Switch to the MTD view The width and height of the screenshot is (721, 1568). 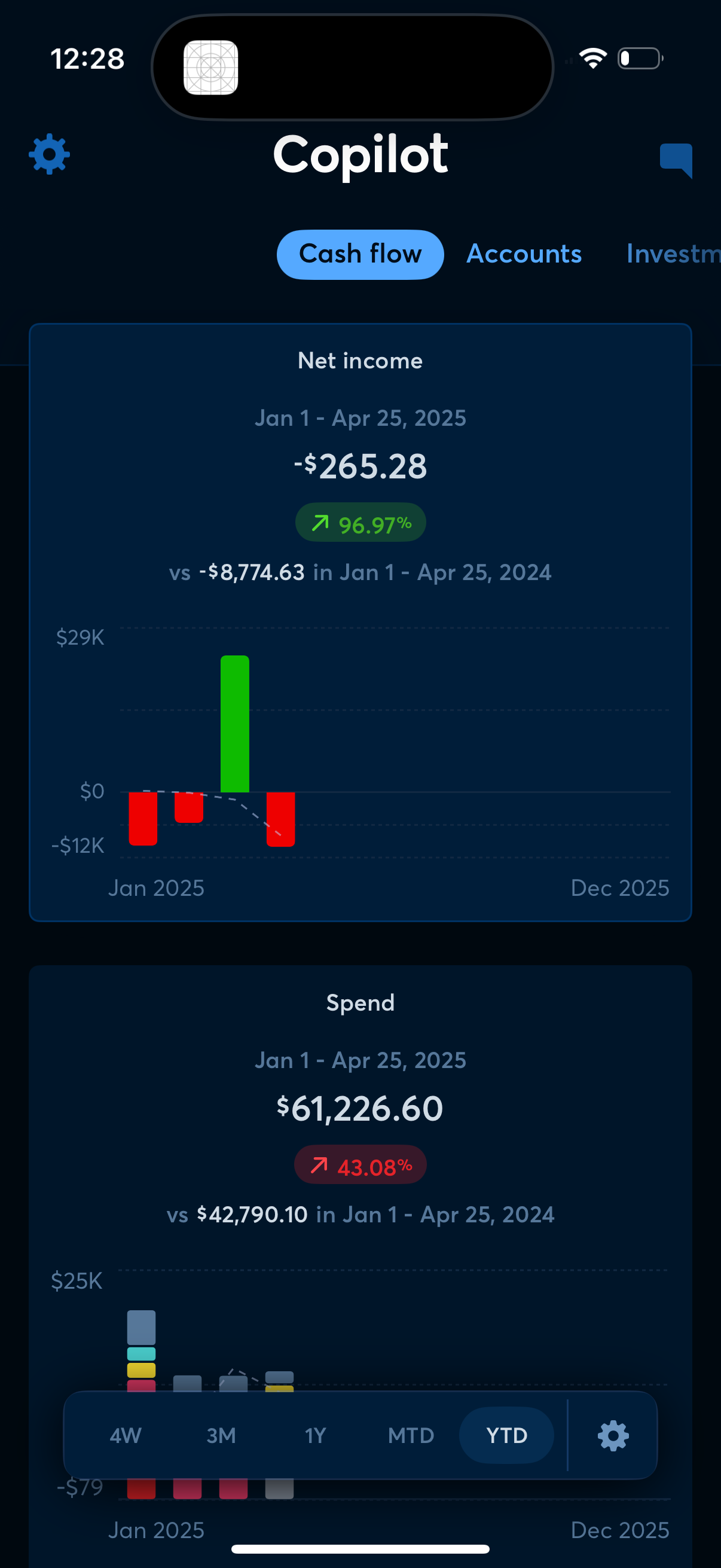pos(411,1435)
